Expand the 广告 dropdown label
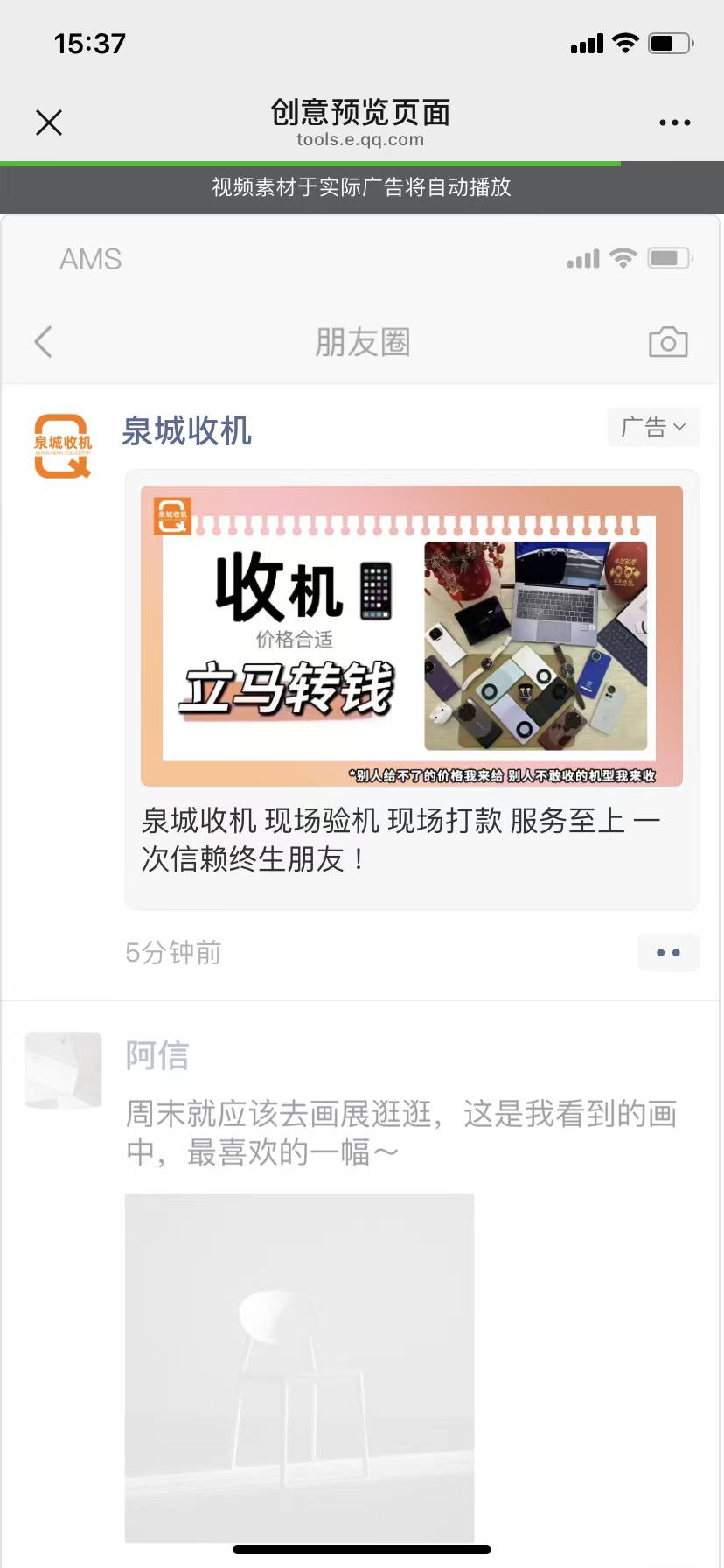 653,427
